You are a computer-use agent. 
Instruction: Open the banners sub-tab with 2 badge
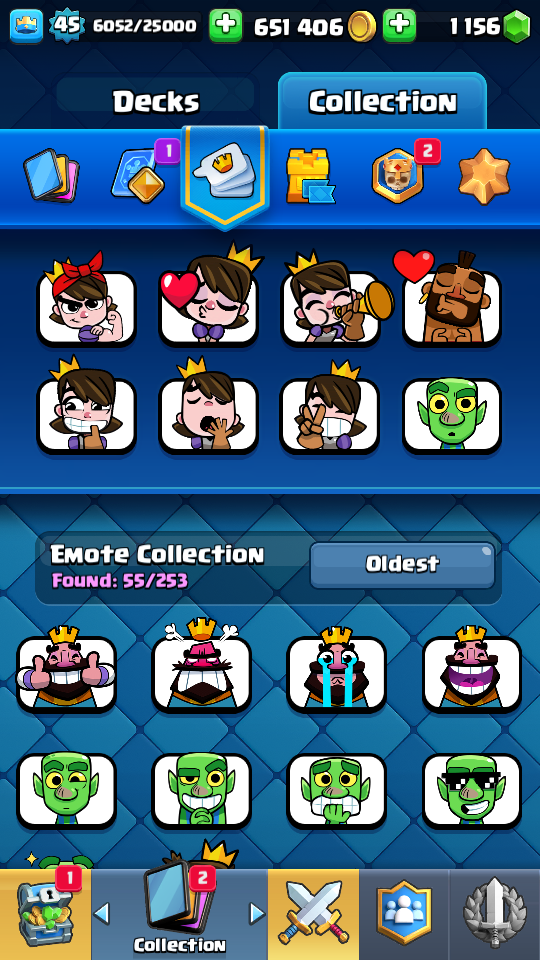398,176
